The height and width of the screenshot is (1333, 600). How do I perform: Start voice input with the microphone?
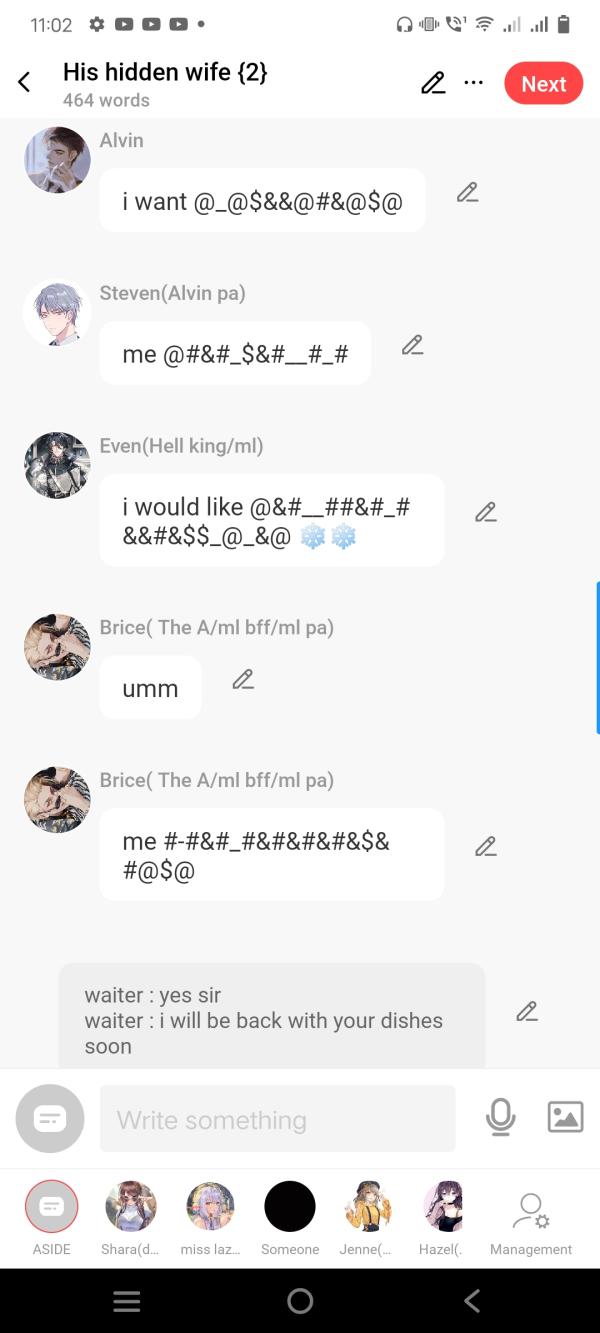[x=500, y=1117]
